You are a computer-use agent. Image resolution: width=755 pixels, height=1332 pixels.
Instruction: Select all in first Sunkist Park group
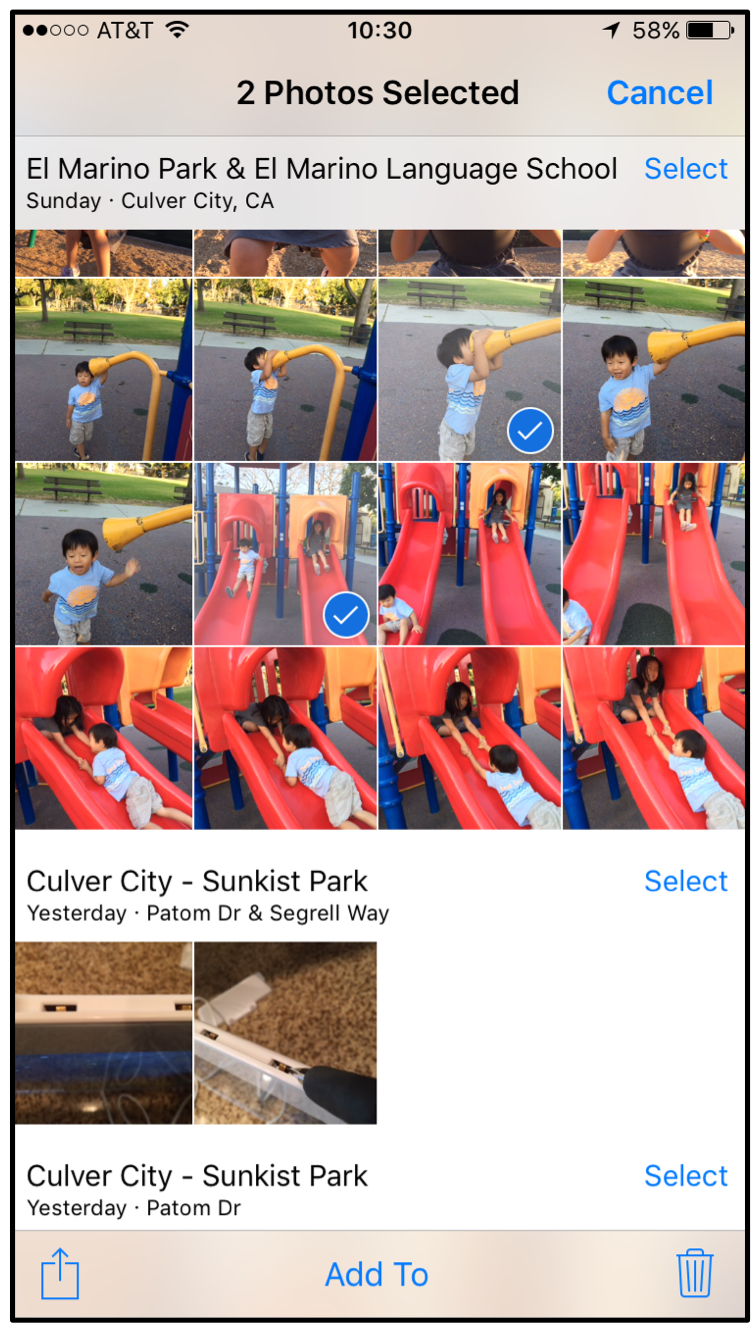686,881
